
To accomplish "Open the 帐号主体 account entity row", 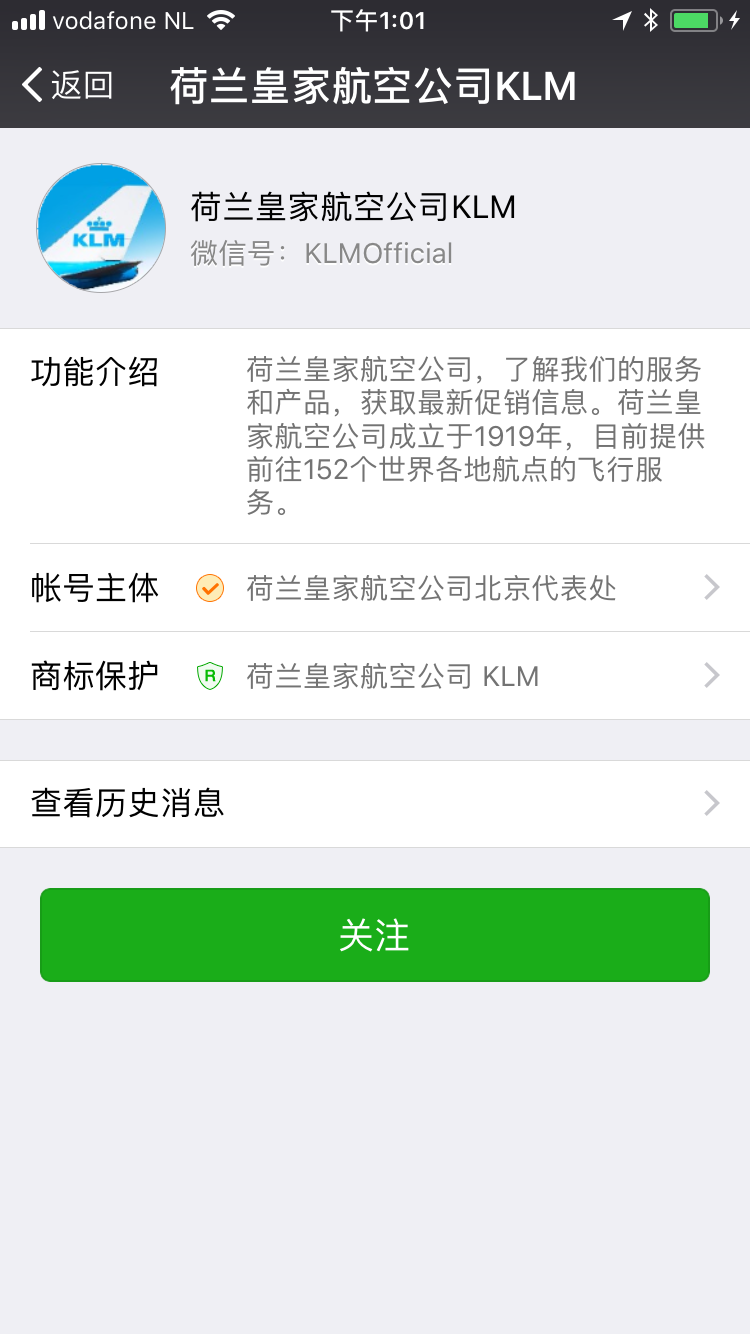I will pyautogui.click(x=375, y=588).
